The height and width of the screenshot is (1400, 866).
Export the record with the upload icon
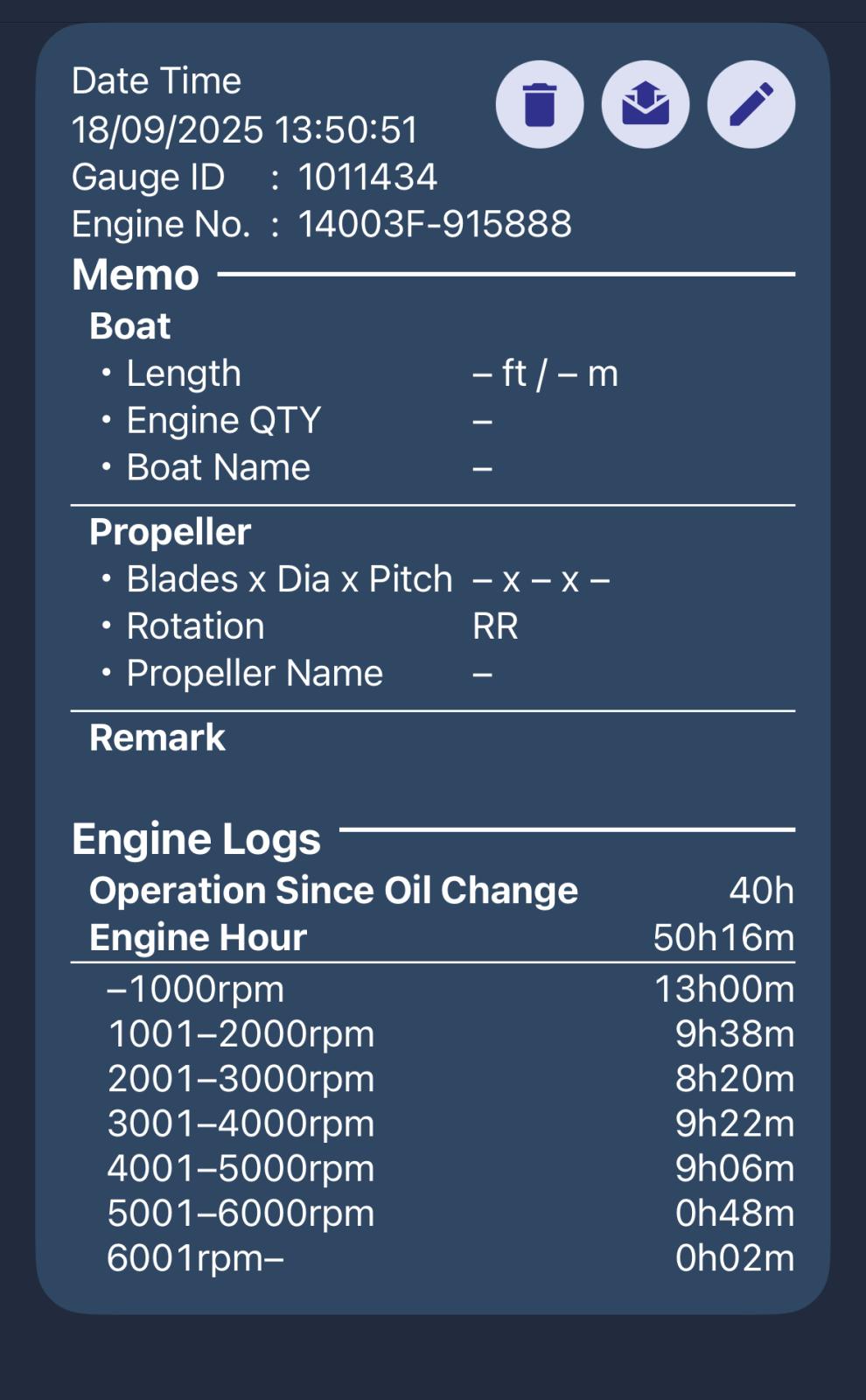tap(646, 104)
